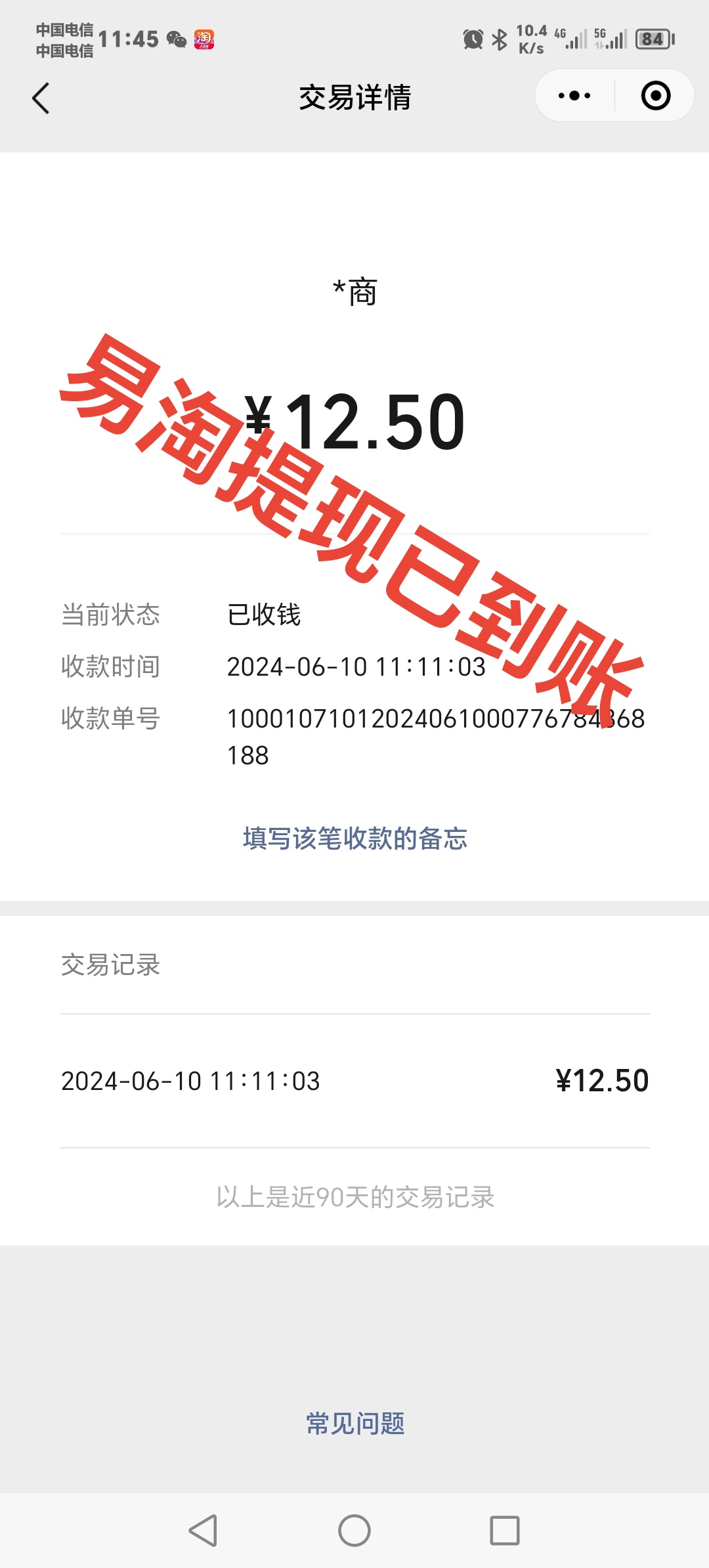Image resolution: width=709 pixels, height=1568 pixels.
Task: Tap the system home button
Action: [354, 1531]
